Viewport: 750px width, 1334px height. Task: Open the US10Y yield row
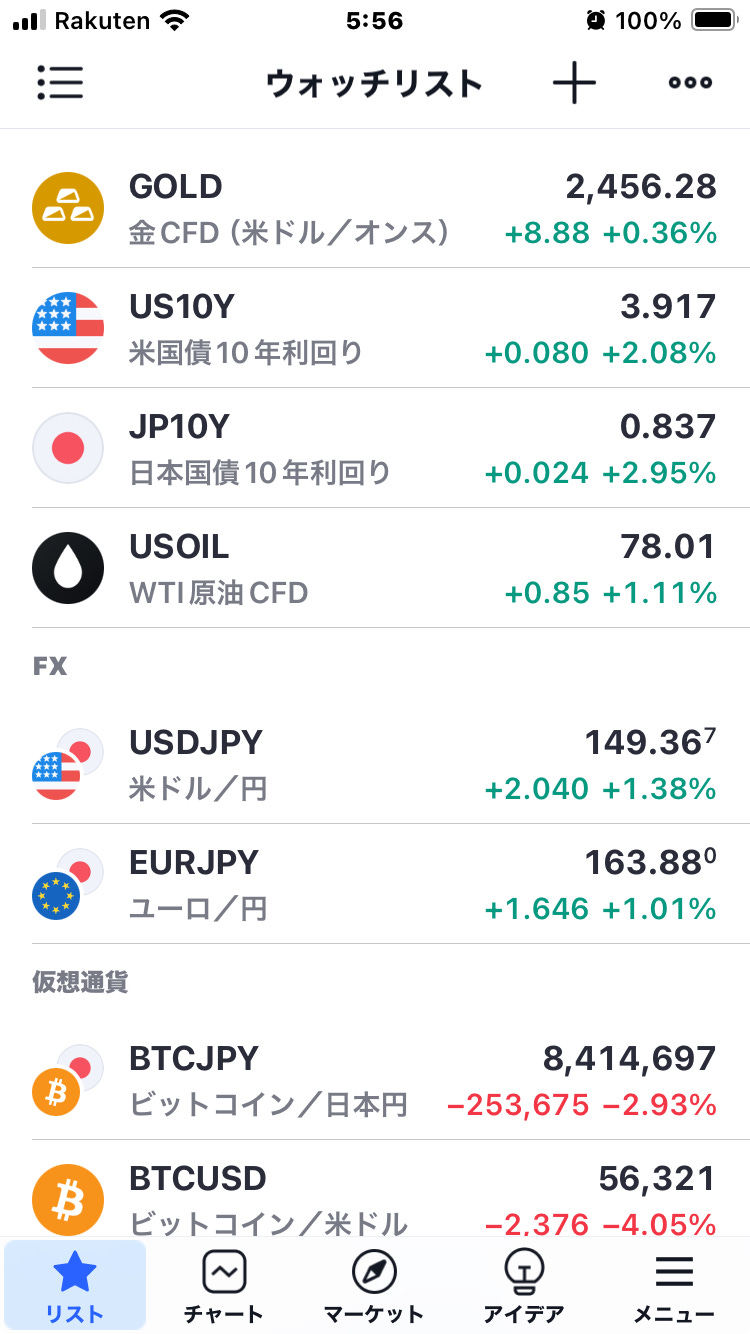375,328
